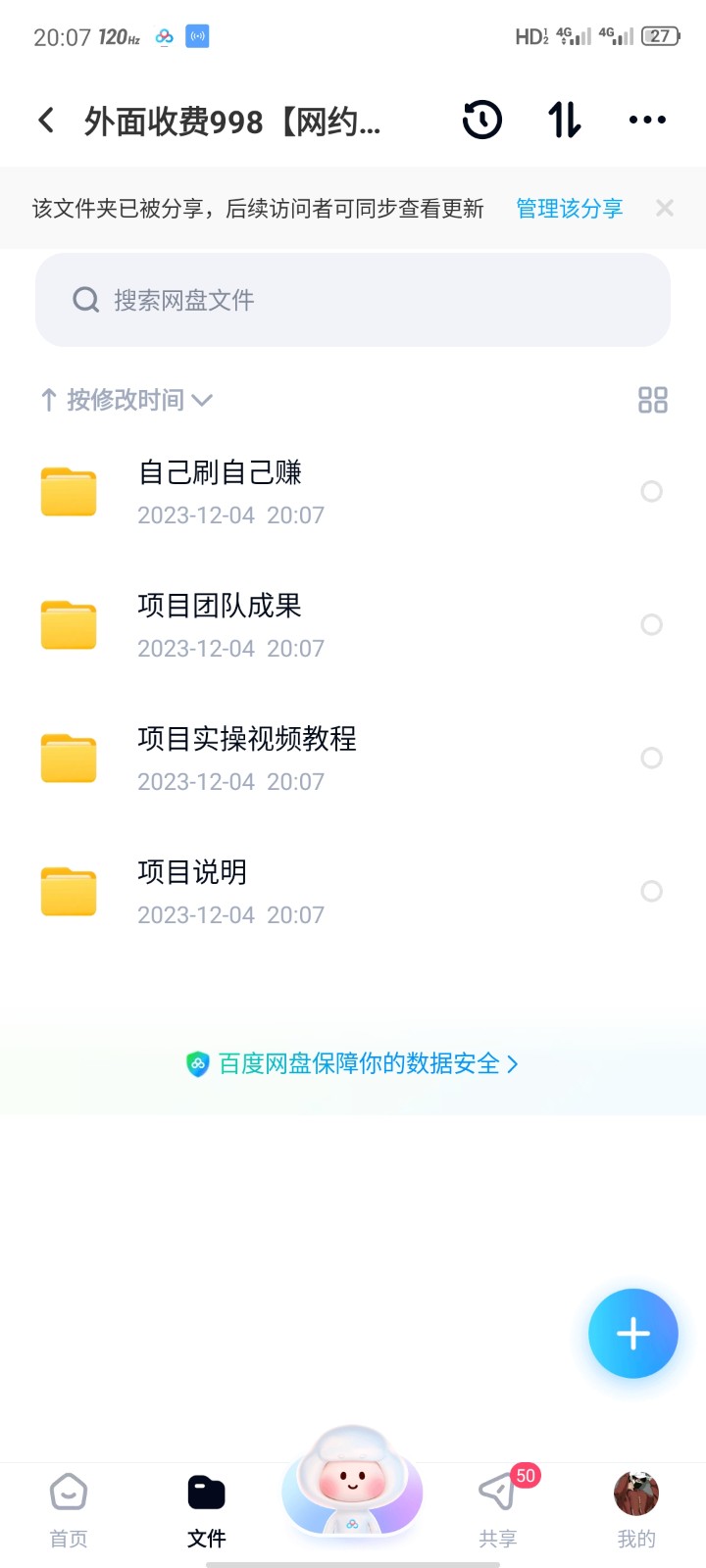
Task: Switch to the 共享 tab
Action: point(497,1510)
